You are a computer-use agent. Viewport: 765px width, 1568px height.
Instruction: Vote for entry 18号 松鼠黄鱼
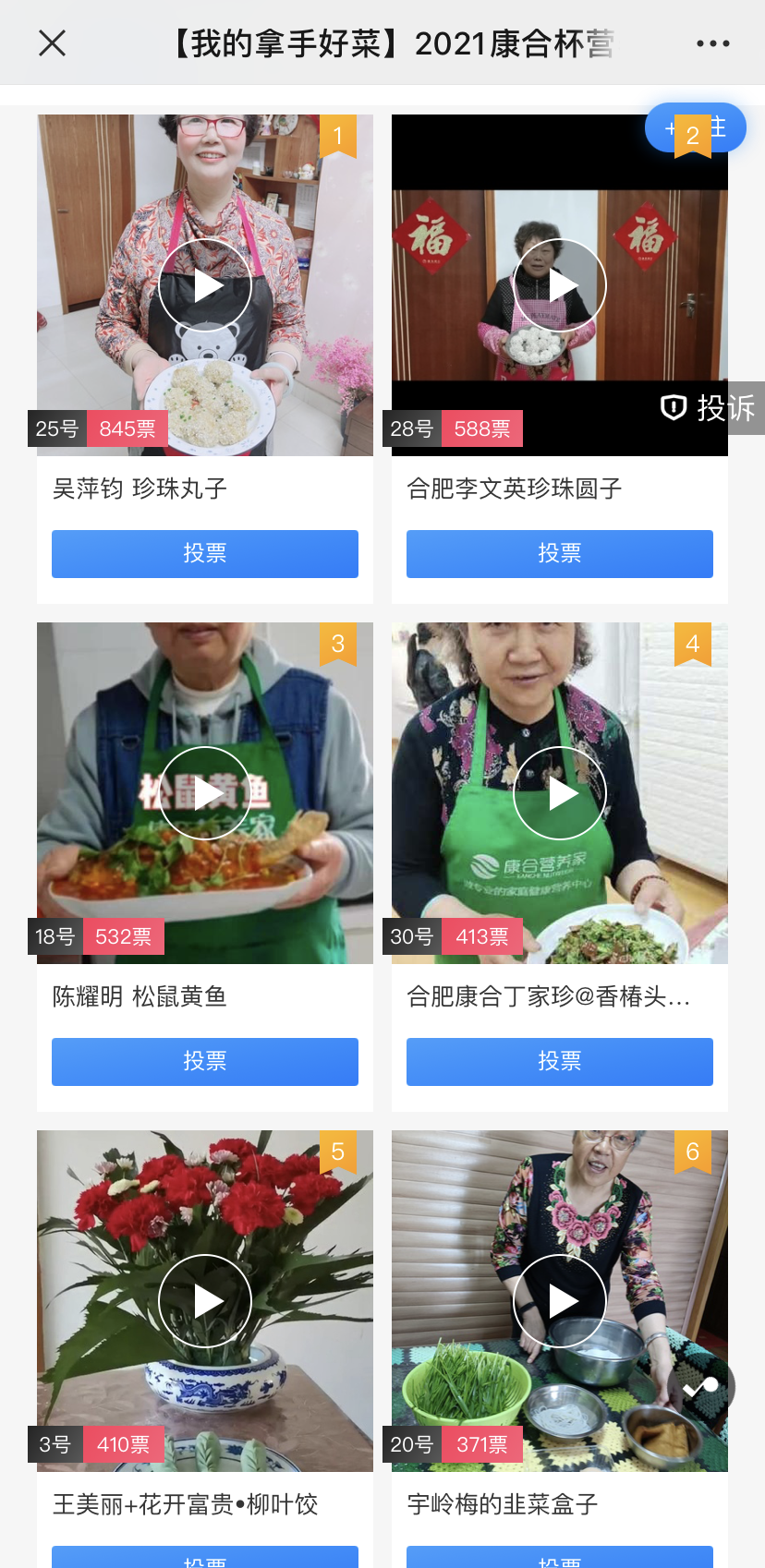coord(204,1062)
